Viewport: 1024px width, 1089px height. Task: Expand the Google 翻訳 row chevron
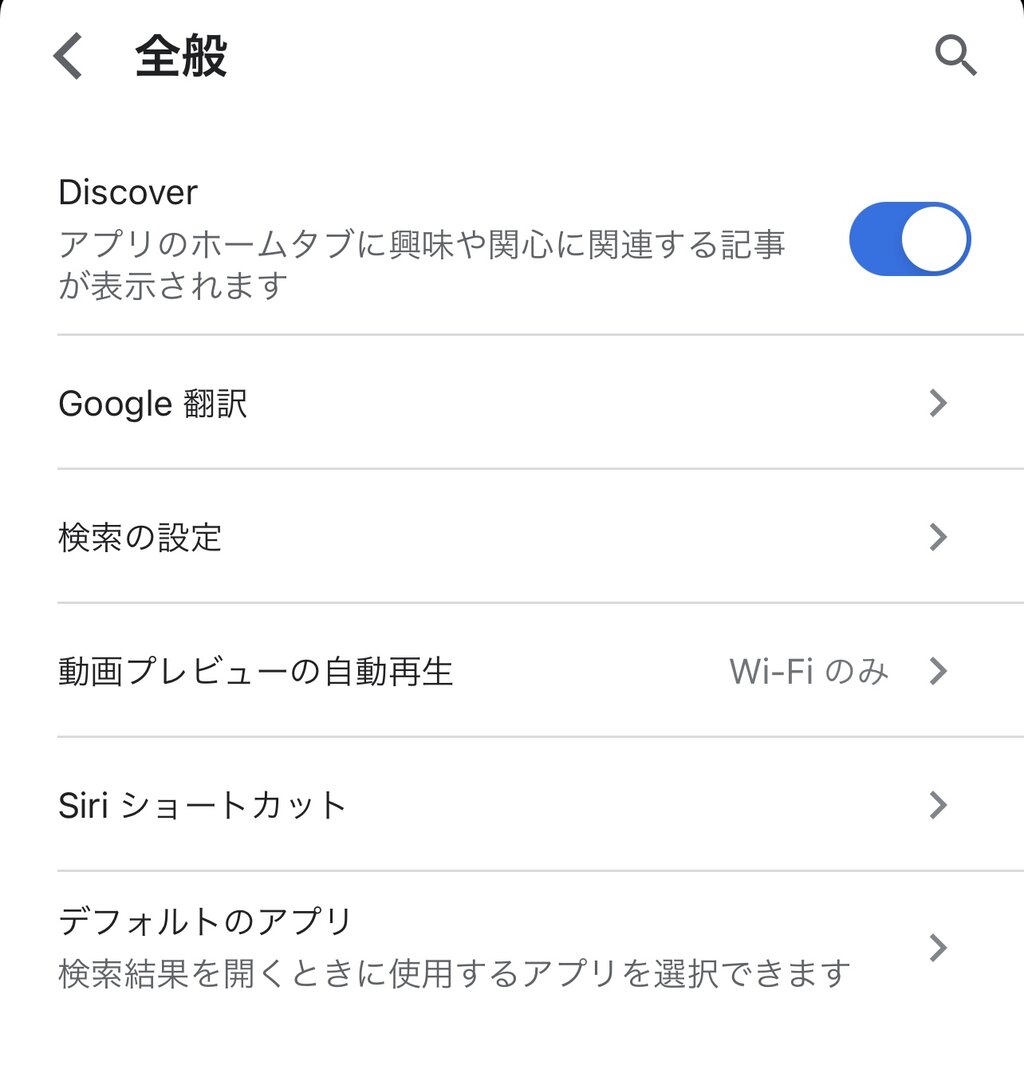click(x=937, y=403)
